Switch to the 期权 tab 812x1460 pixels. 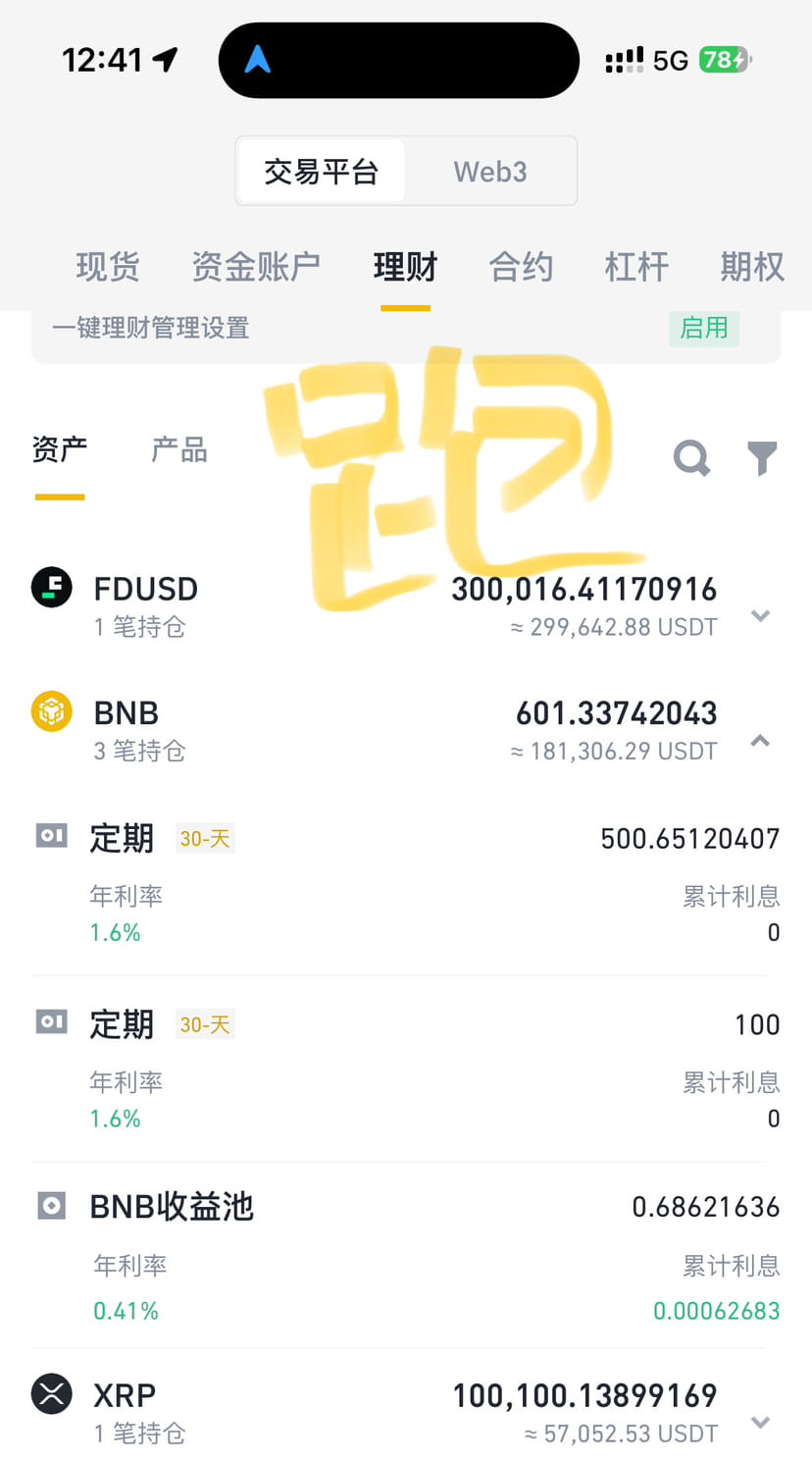[x=752, y=267]
